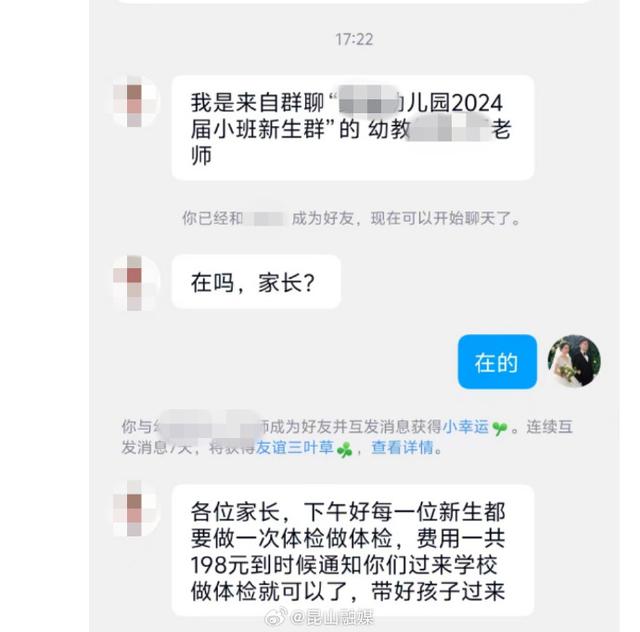
Task: Open the 查看详情 link
Action: (x=403, y=449)
